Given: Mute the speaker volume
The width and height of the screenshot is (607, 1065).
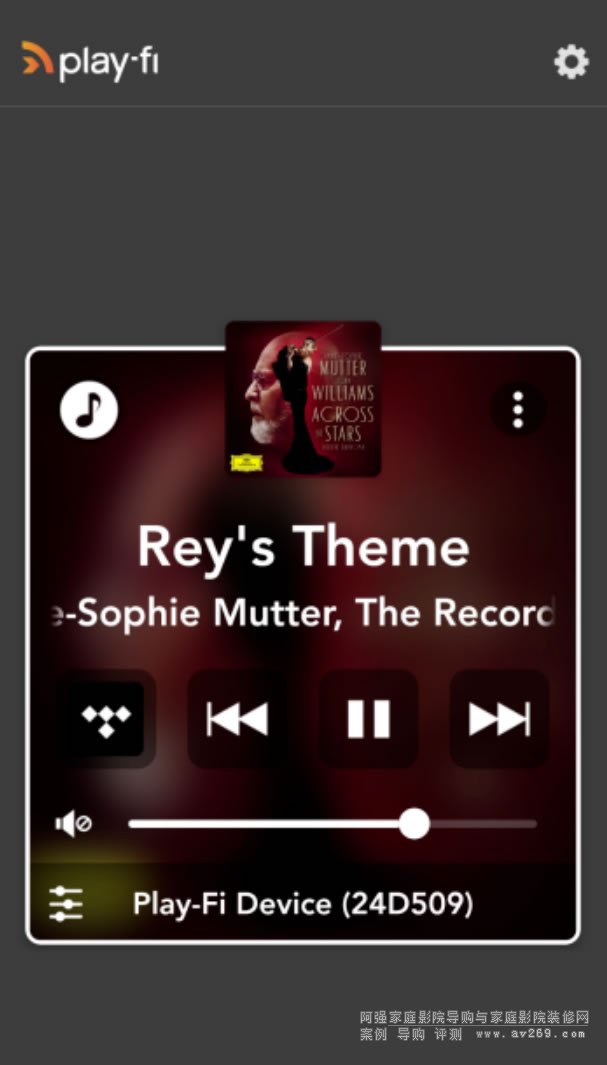Looking at the screenshot, I should point(74,824).
